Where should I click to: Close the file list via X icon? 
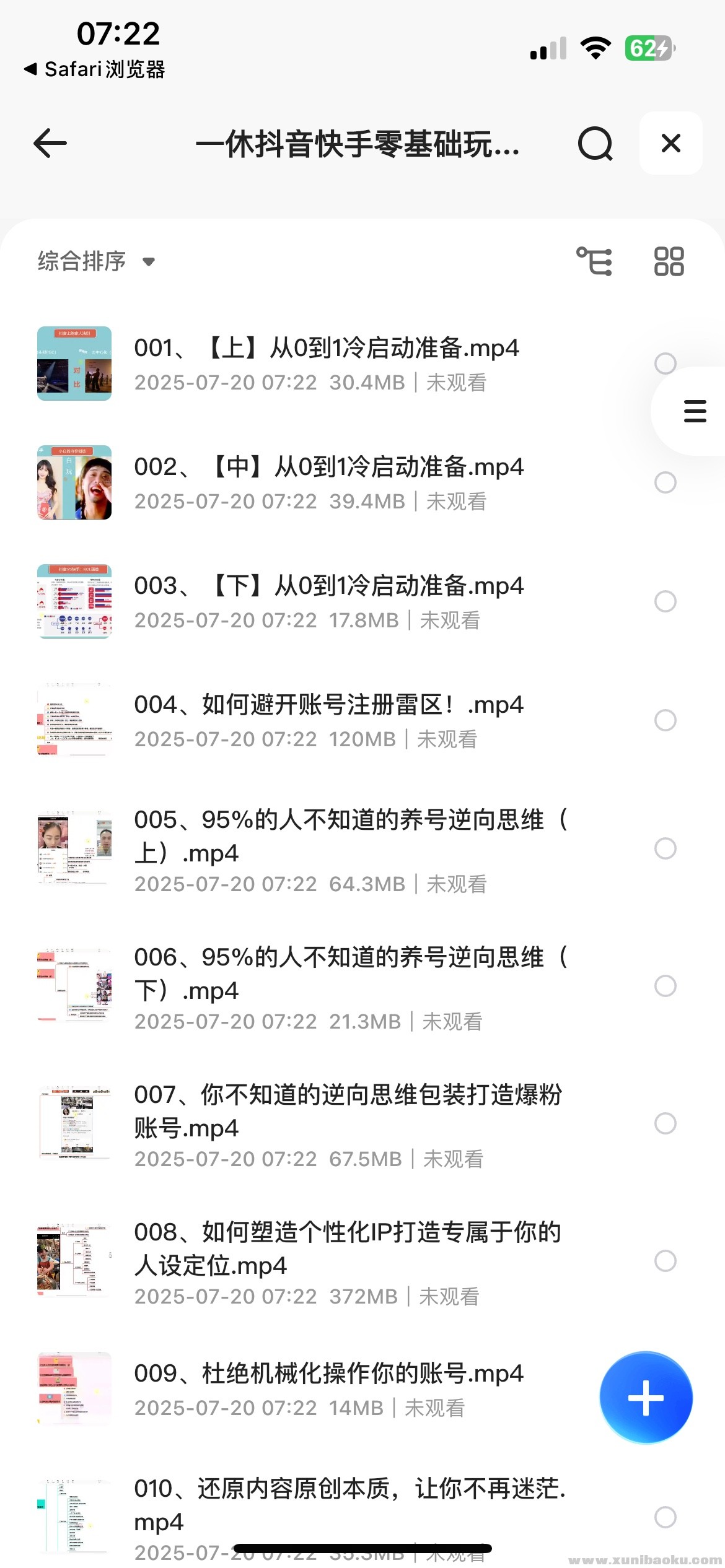[x=671, y=143]
